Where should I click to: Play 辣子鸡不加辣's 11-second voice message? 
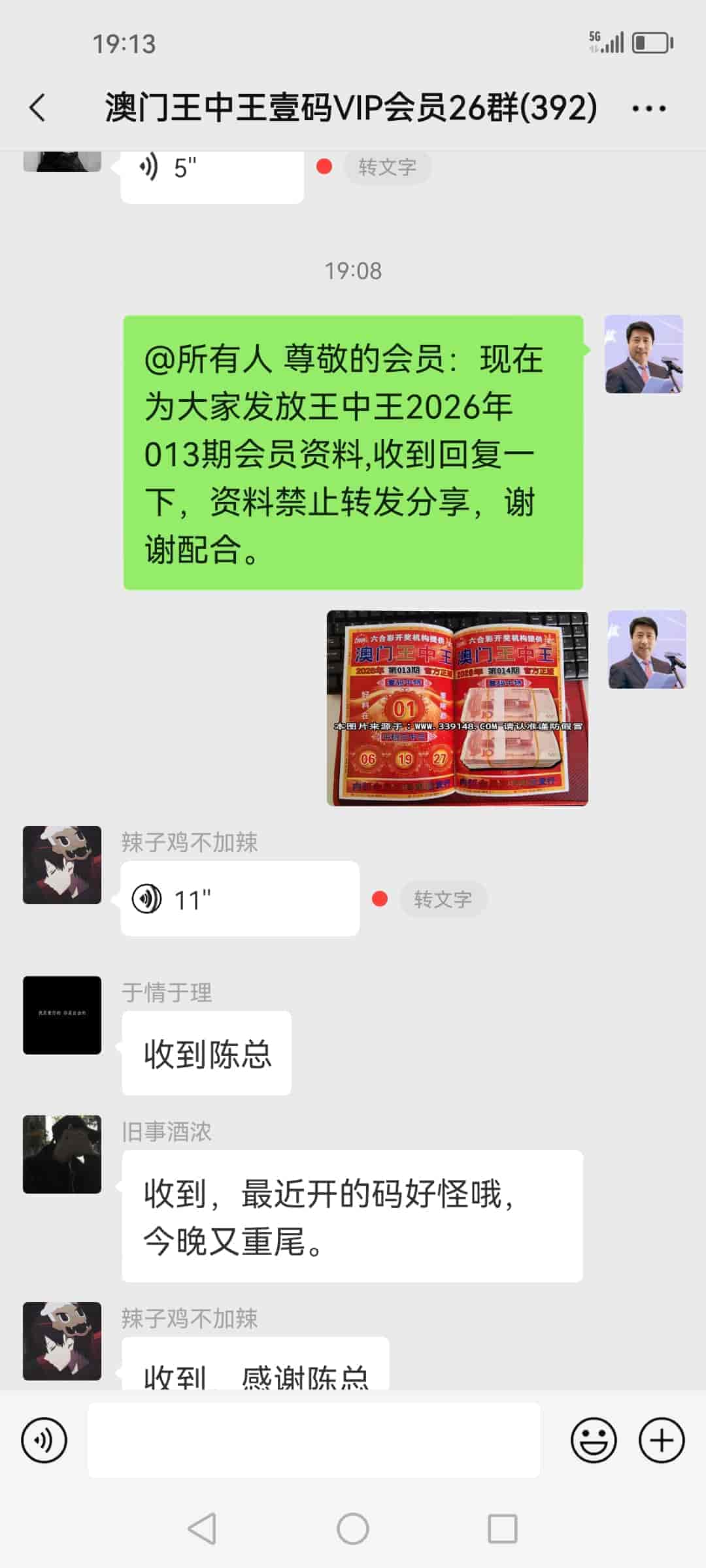click(239, 899)
